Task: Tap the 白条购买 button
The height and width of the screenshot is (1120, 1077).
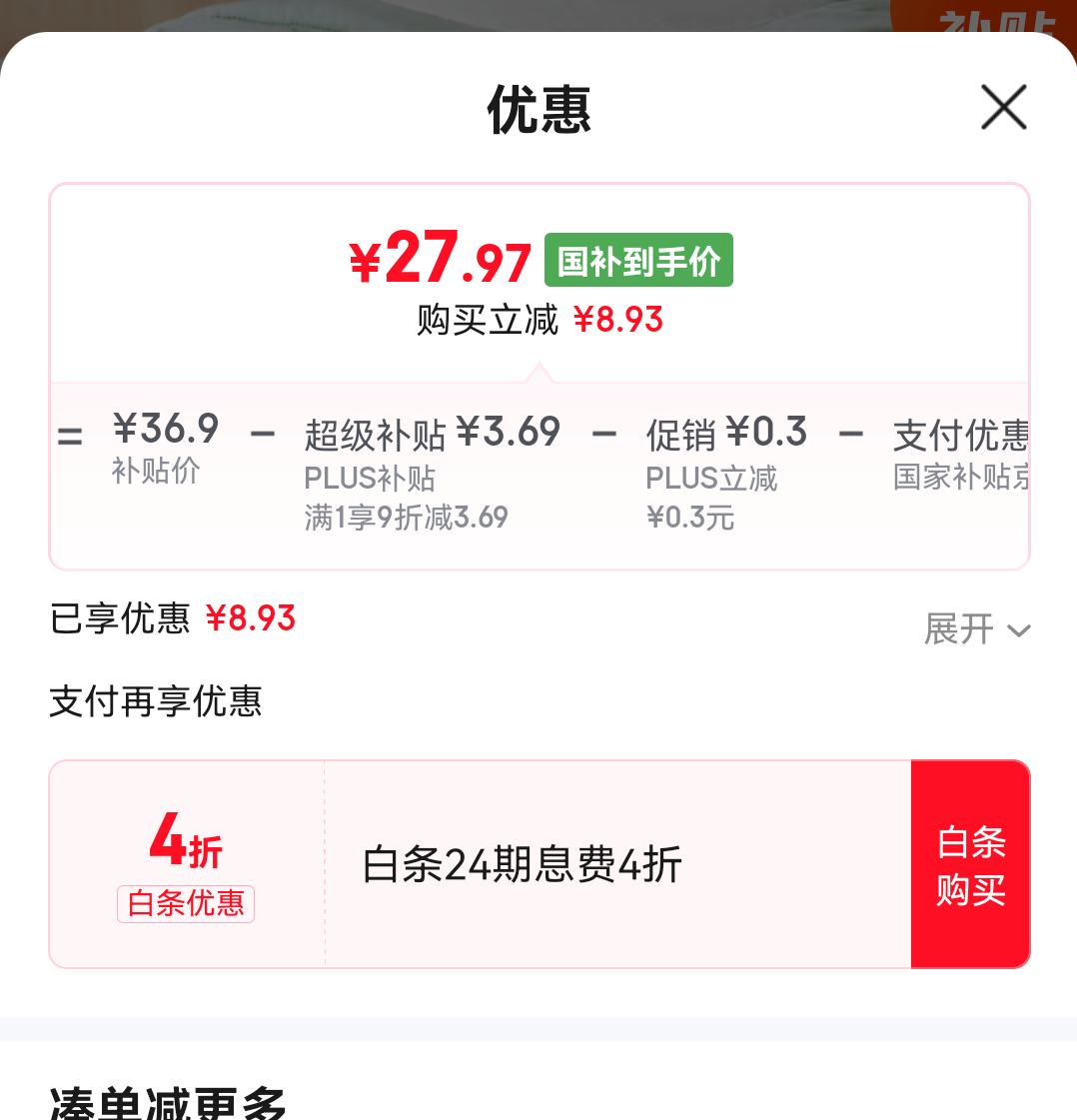Action: 970,864
